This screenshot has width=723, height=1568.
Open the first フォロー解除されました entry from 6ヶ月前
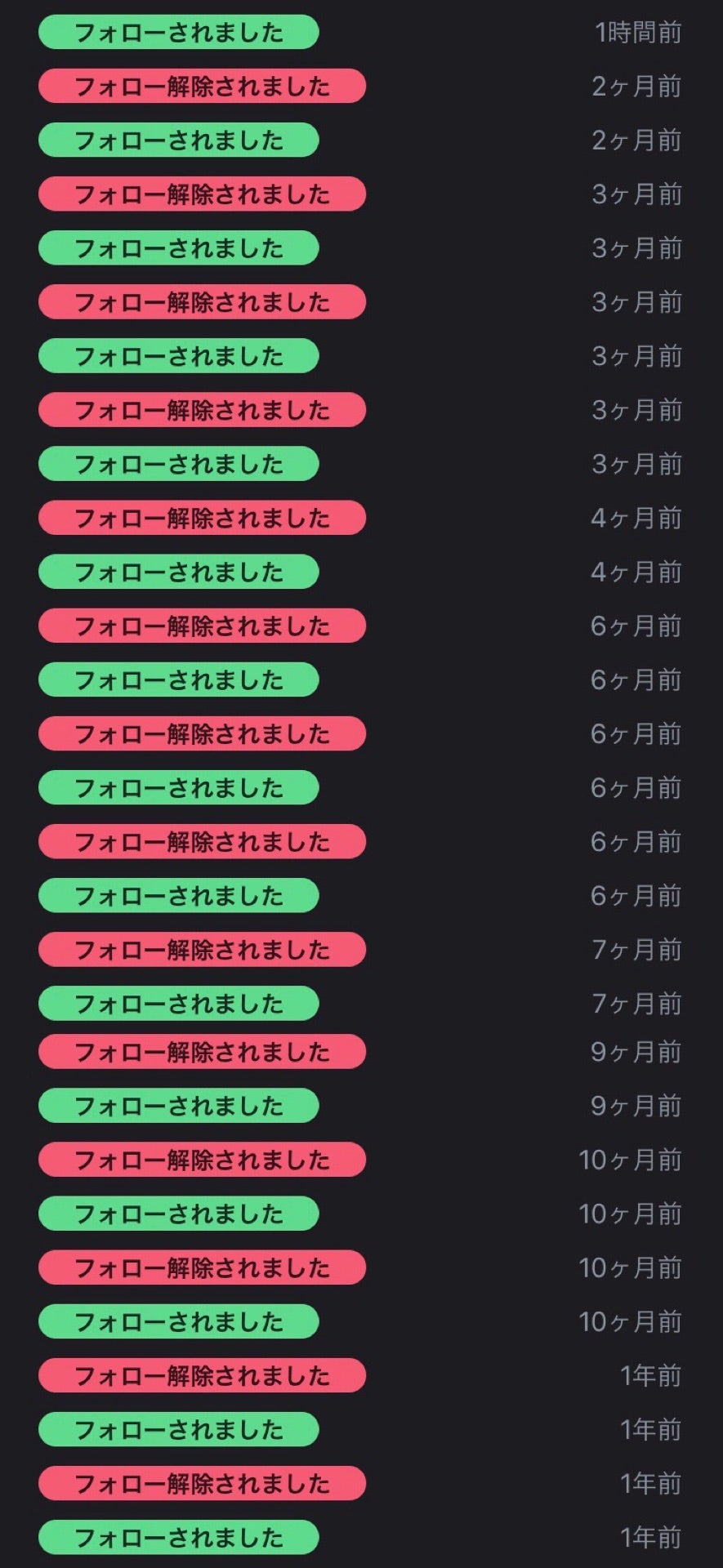click(201, 626)
